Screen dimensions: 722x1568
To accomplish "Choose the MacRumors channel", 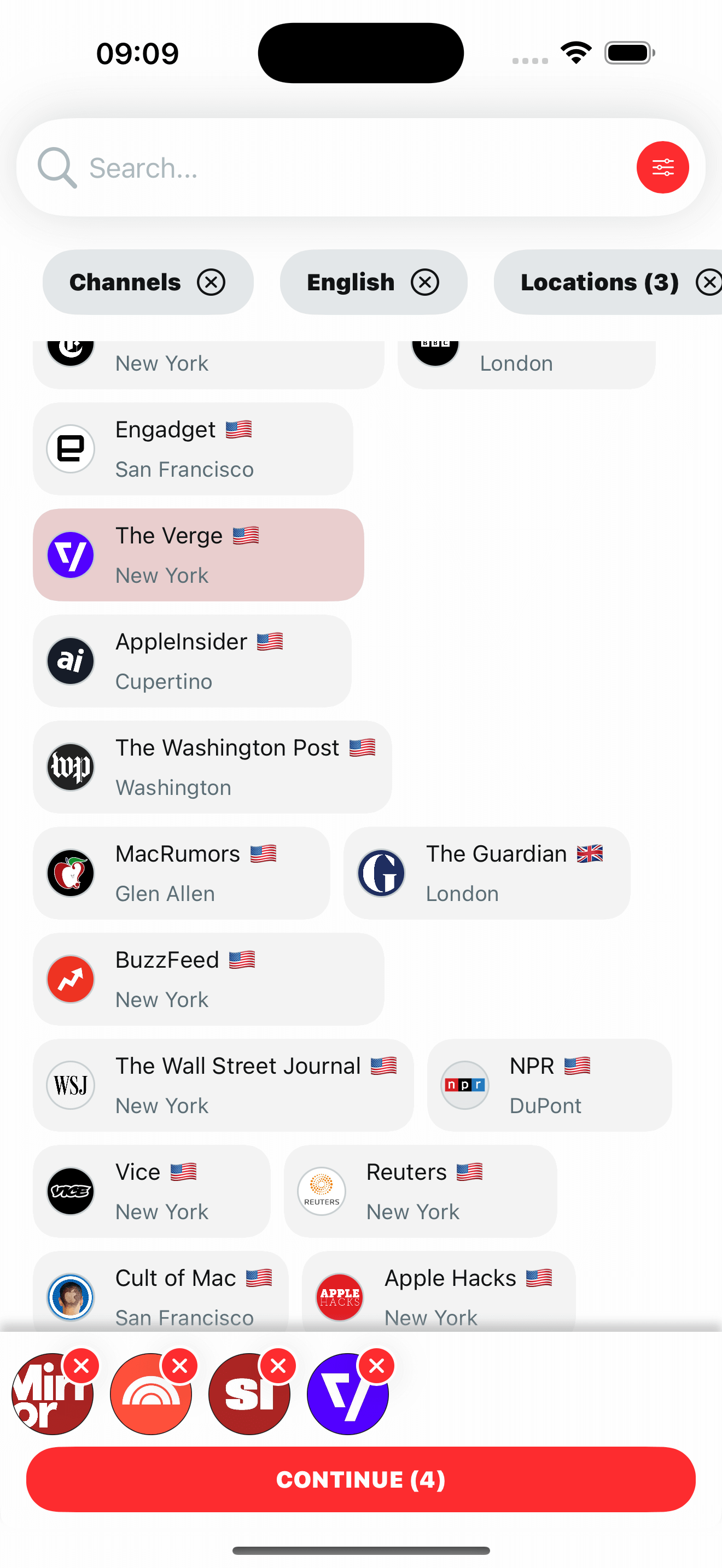I will pos(181,873).
